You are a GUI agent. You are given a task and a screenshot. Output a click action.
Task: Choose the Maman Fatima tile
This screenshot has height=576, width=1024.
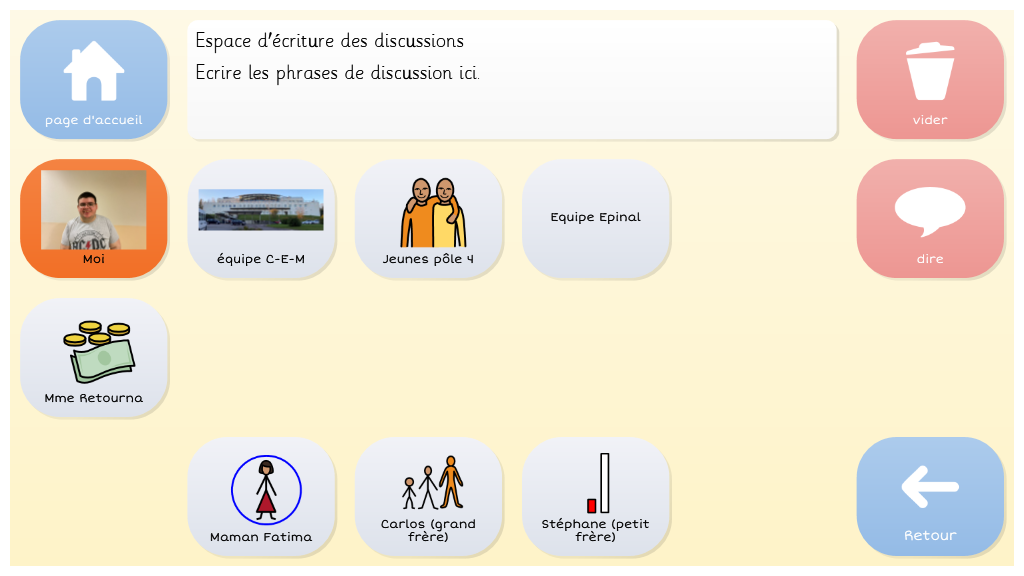(x=261, y=497)
